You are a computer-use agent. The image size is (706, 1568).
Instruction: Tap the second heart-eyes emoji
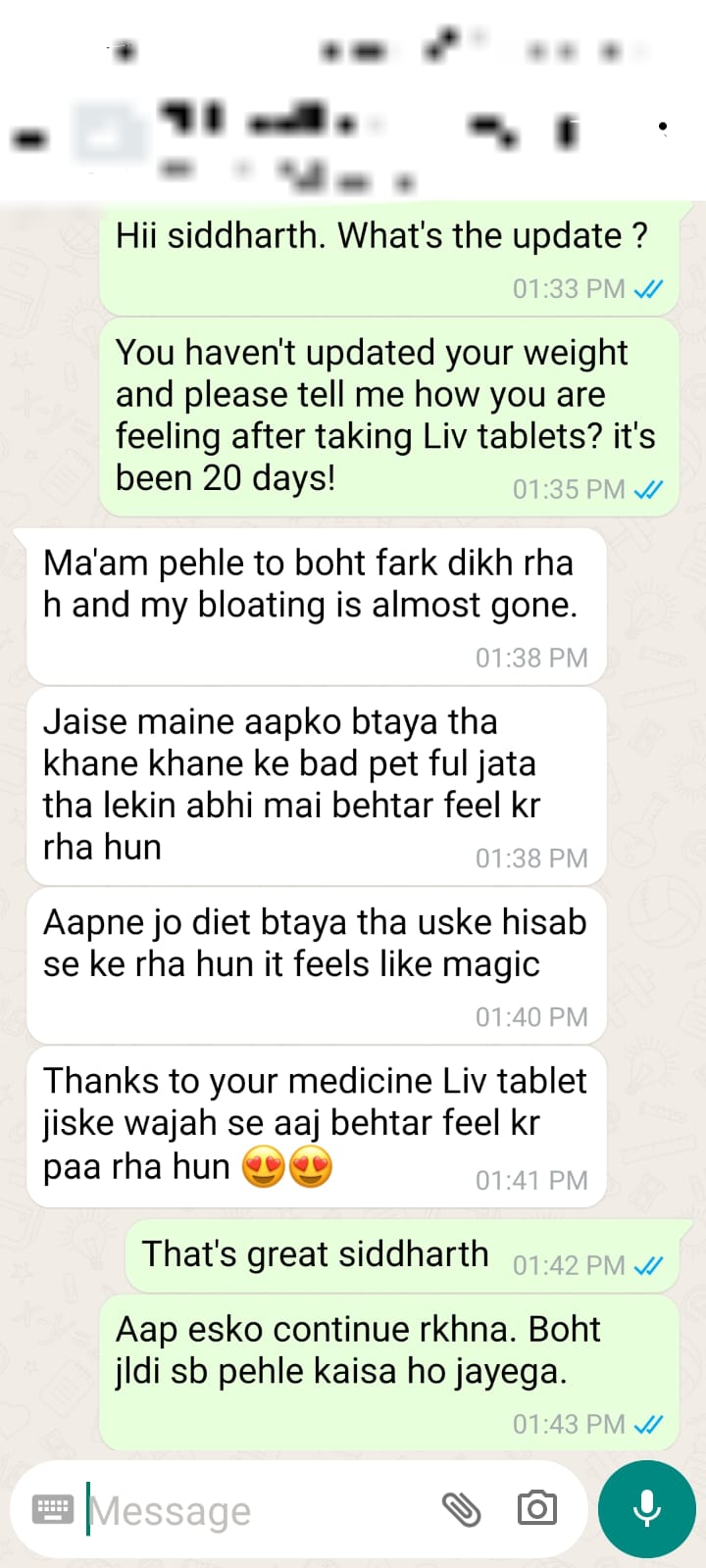point(312,1165)
